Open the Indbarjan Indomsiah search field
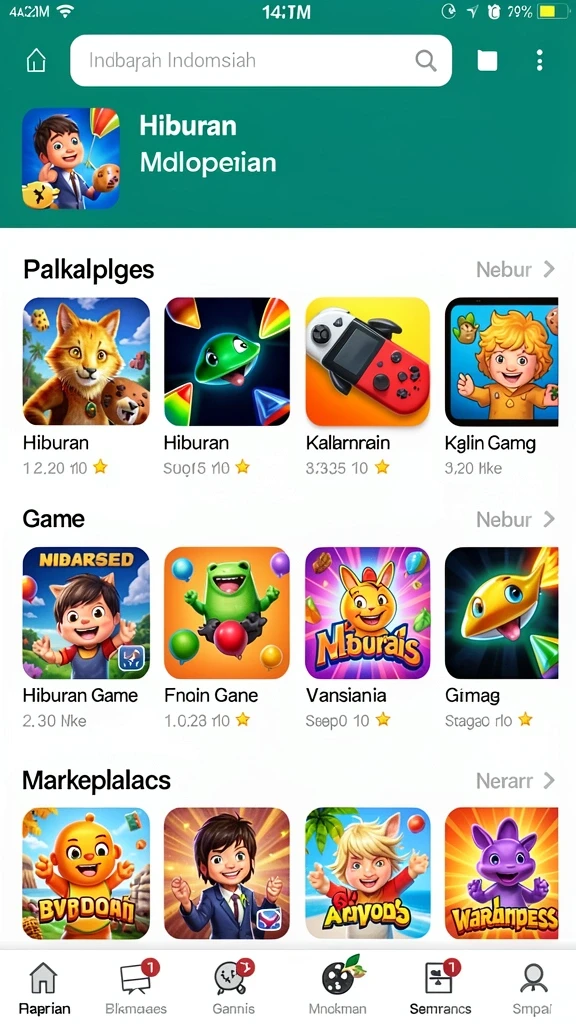Screen dimensions: 576x1024 [x=261, y=61]
